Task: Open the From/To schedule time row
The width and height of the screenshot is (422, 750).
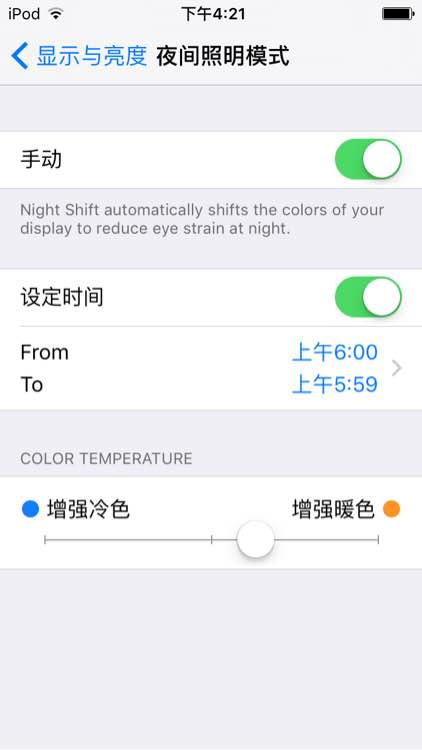Action: tap(211, 368)
